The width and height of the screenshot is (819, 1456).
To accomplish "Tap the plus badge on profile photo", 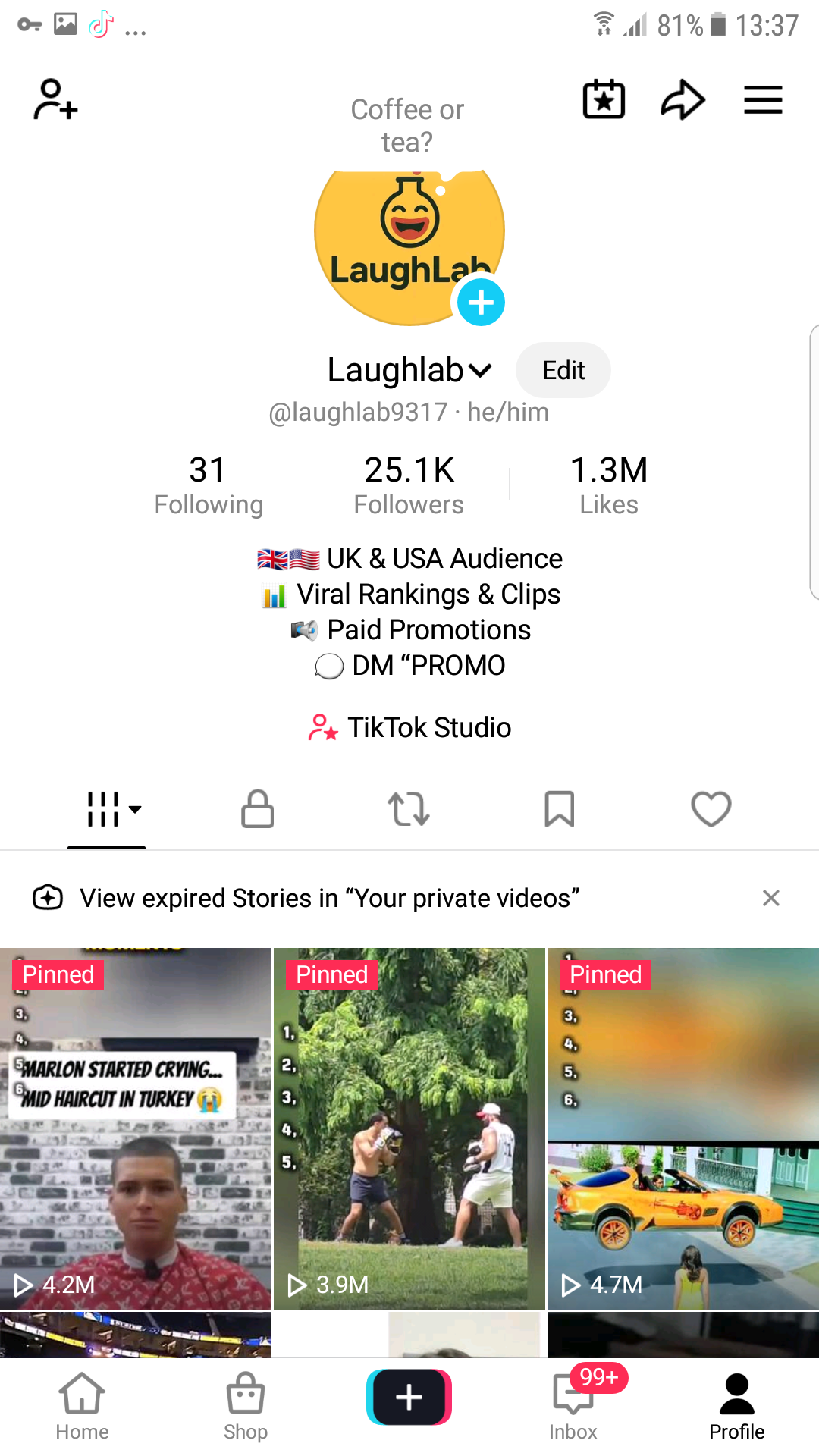I will tap(481, 302).
